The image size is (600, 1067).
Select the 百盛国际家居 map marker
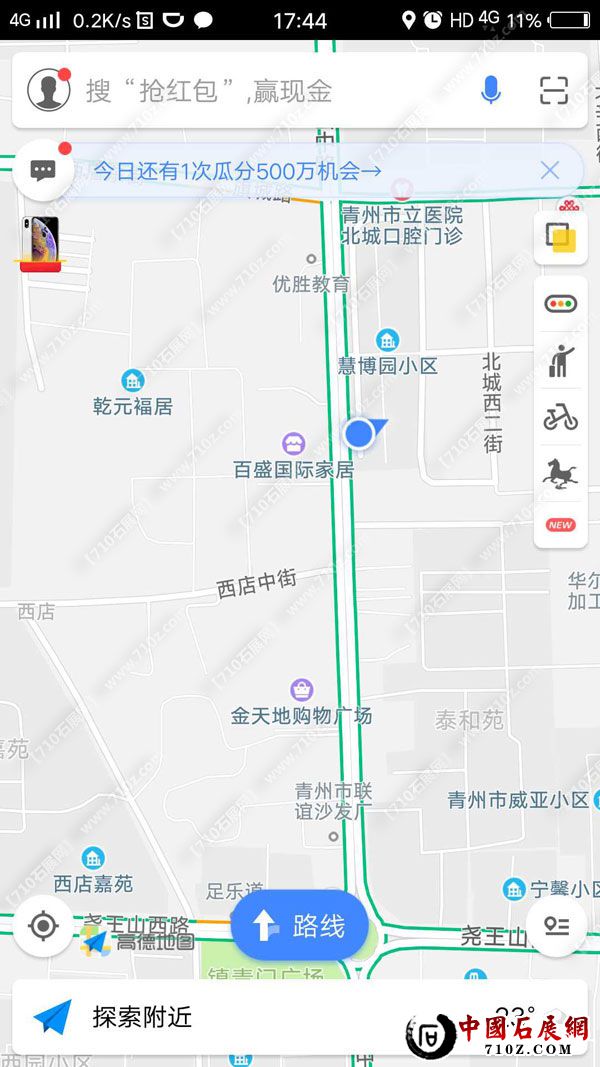[x=294, y=443]
